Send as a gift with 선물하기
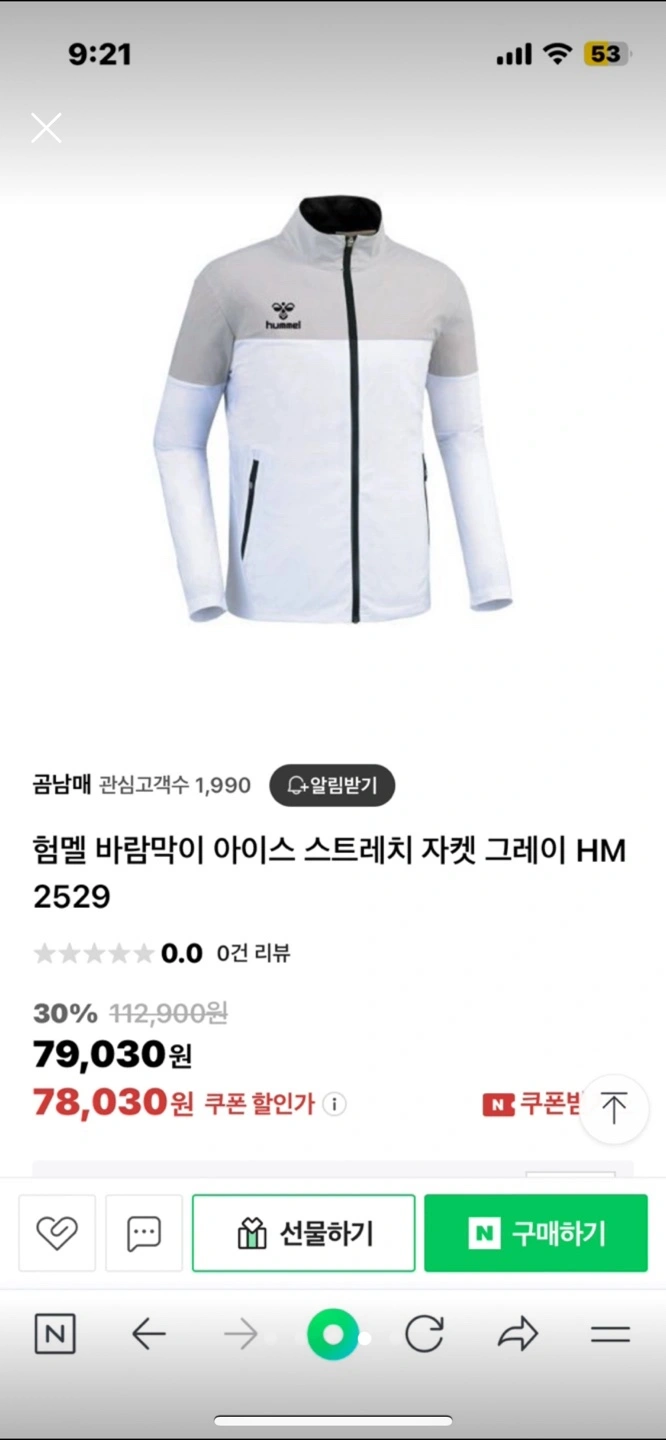666x1440 pixels. coord(303,1233)
